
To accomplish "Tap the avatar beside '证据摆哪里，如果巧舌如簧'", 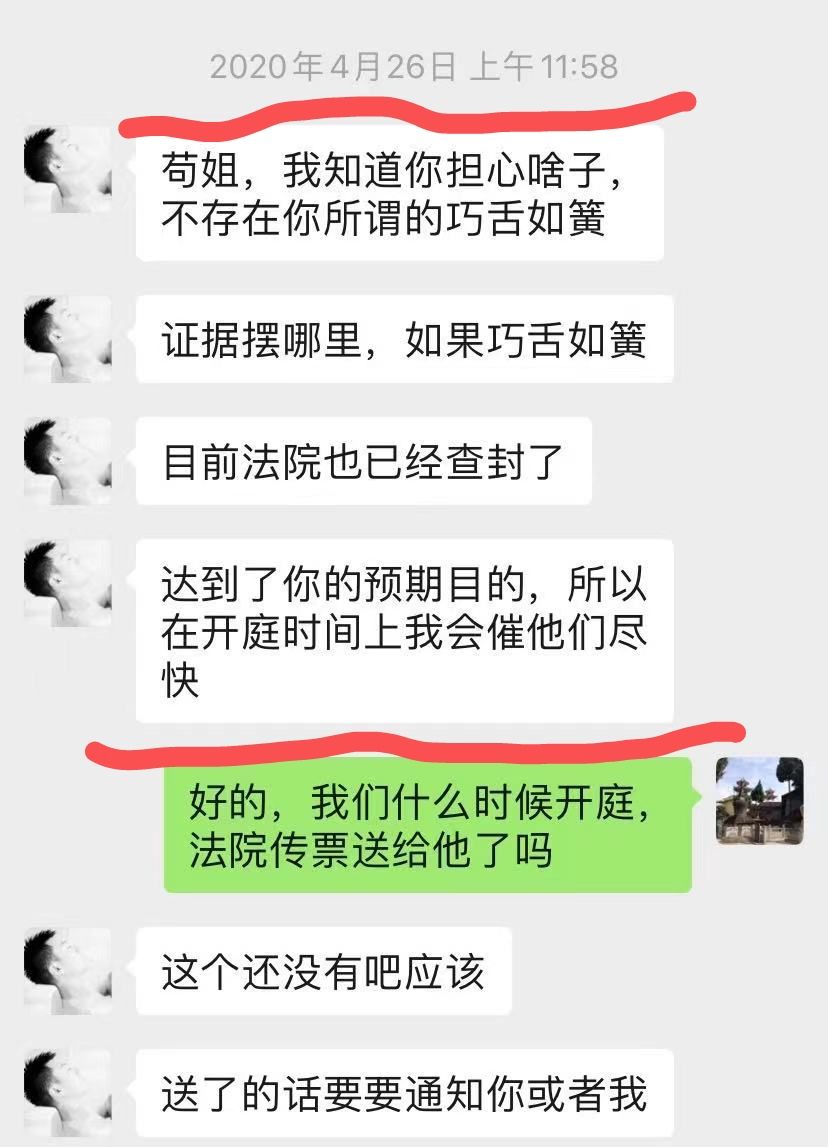I will (x=67, y=339).
